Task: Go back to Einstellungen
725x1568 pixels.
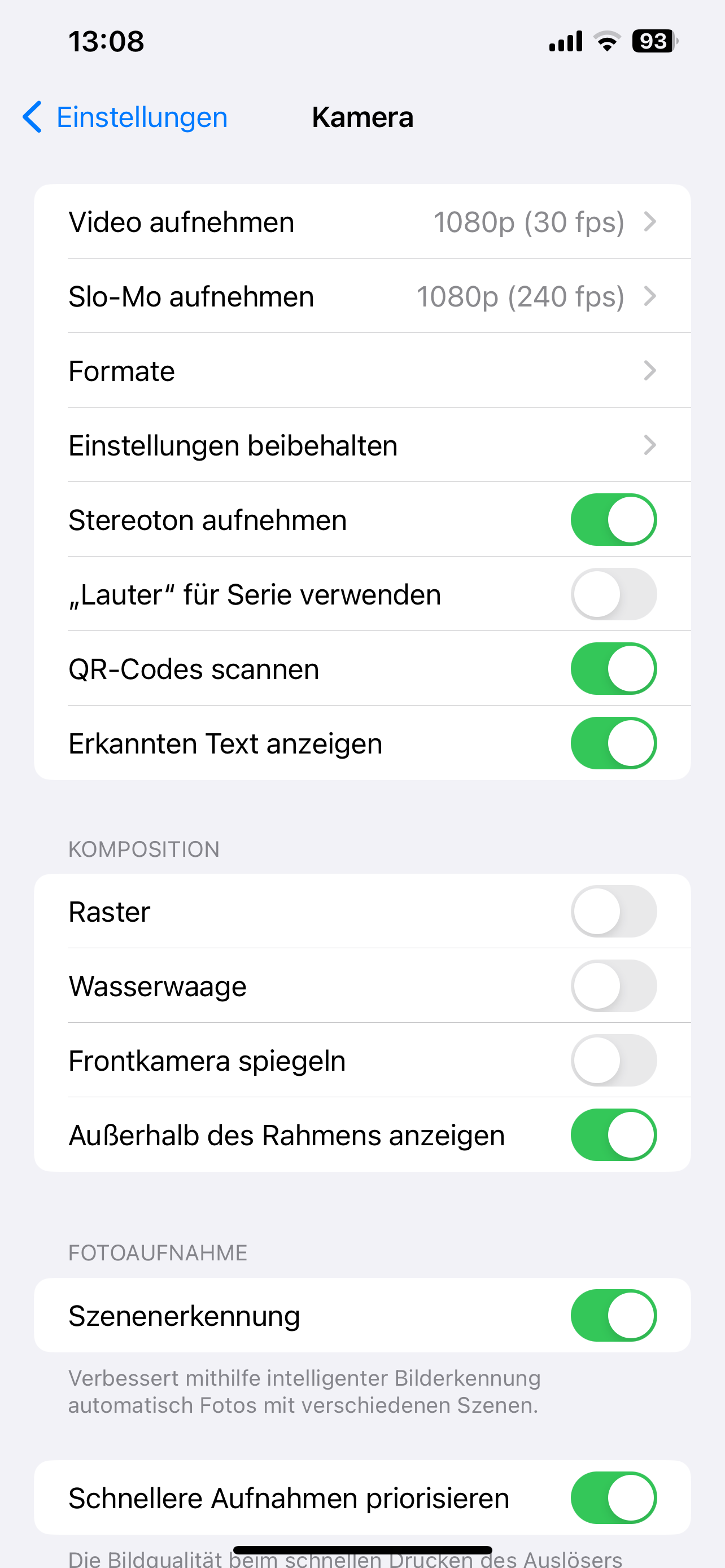Action: click(x=125, y=117)
